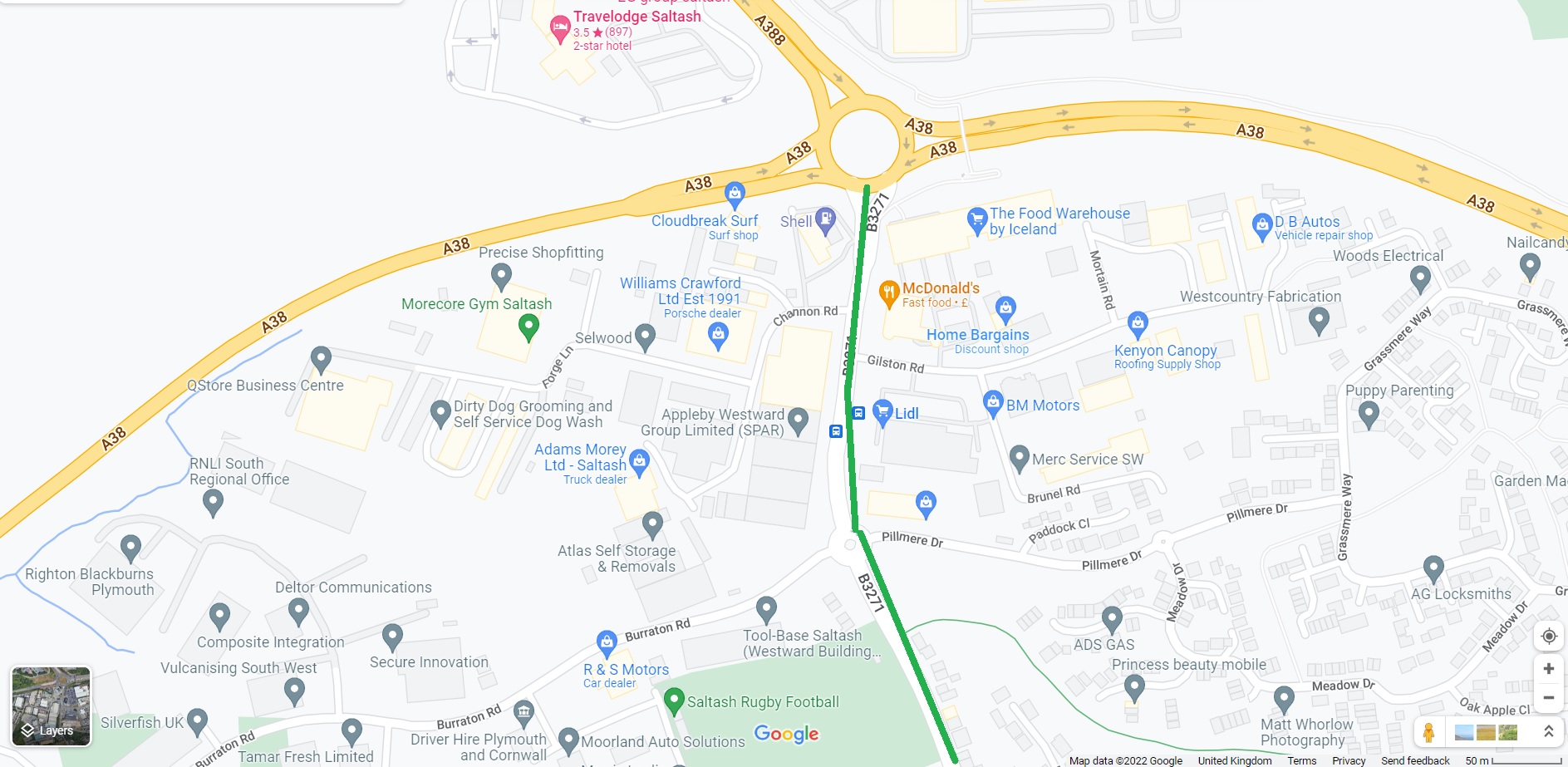Viewport: 1568px width, 767px height.
Task: Zoom in on the map
Action: click(x=1548, y=669)
